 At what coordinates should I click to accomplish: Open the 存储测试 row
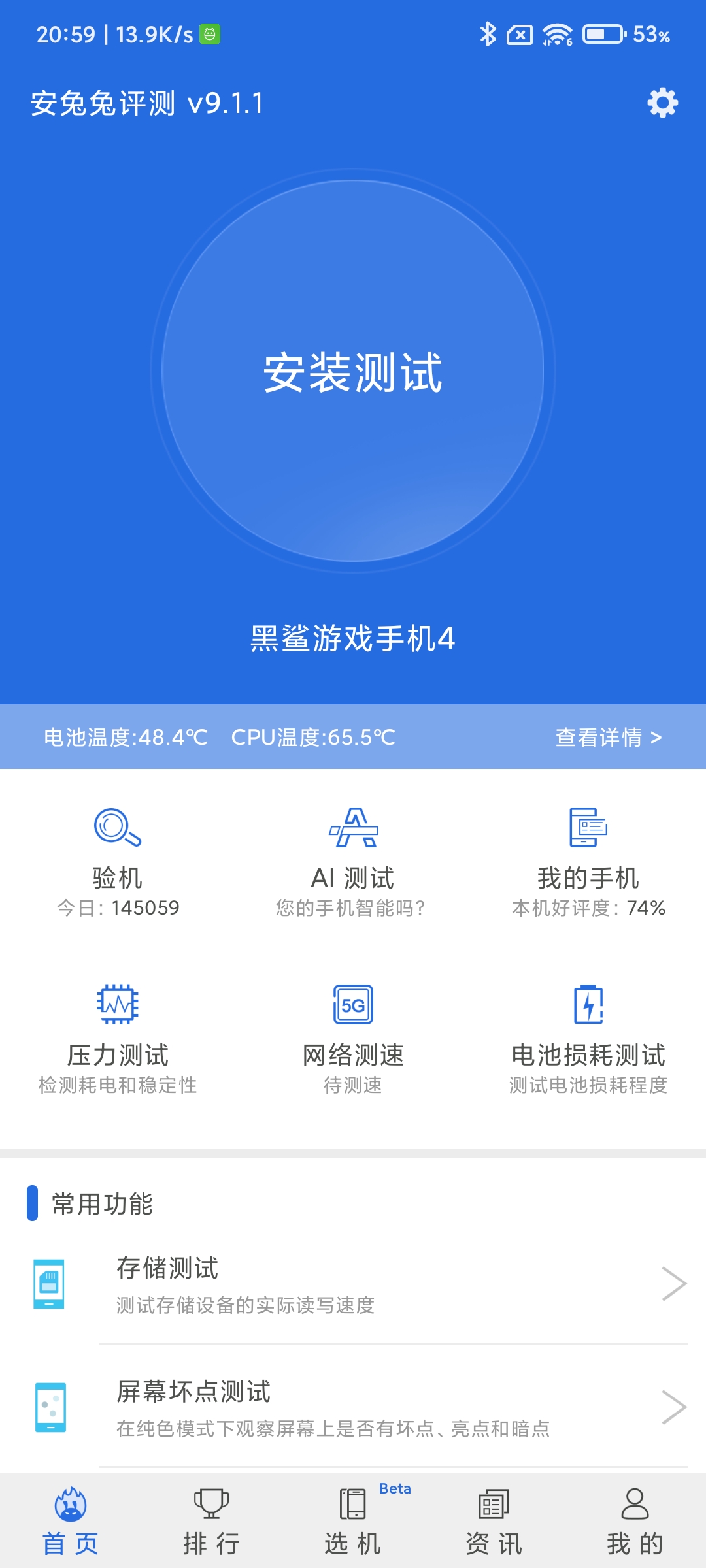click(x=353, y=1284)
